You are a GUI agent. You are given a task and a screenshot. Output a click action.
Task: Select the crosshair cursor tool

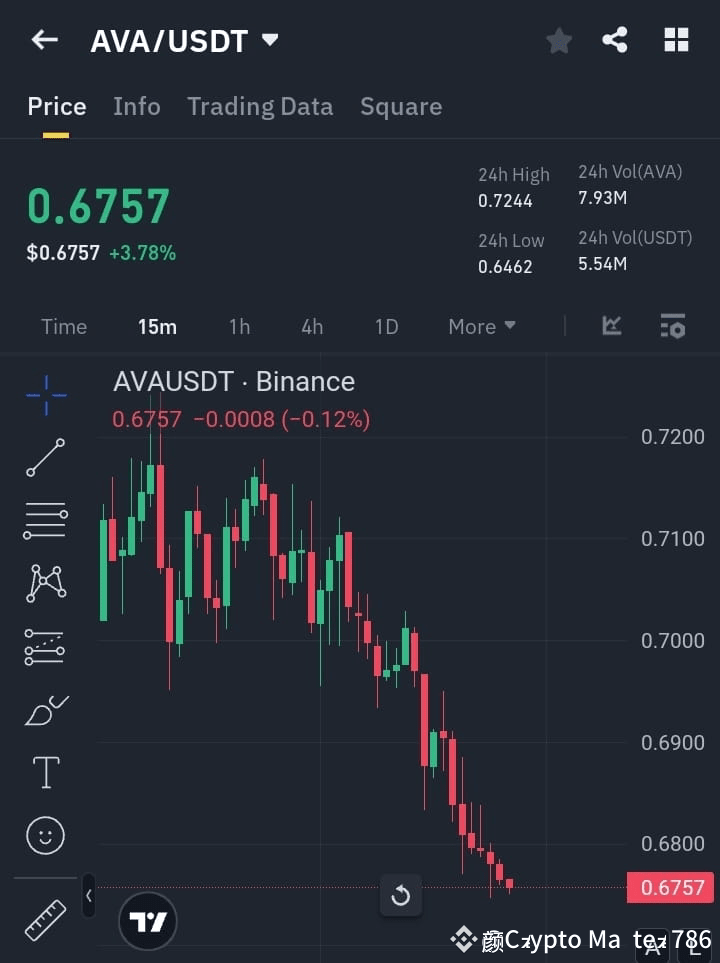[x=44, y=396]
